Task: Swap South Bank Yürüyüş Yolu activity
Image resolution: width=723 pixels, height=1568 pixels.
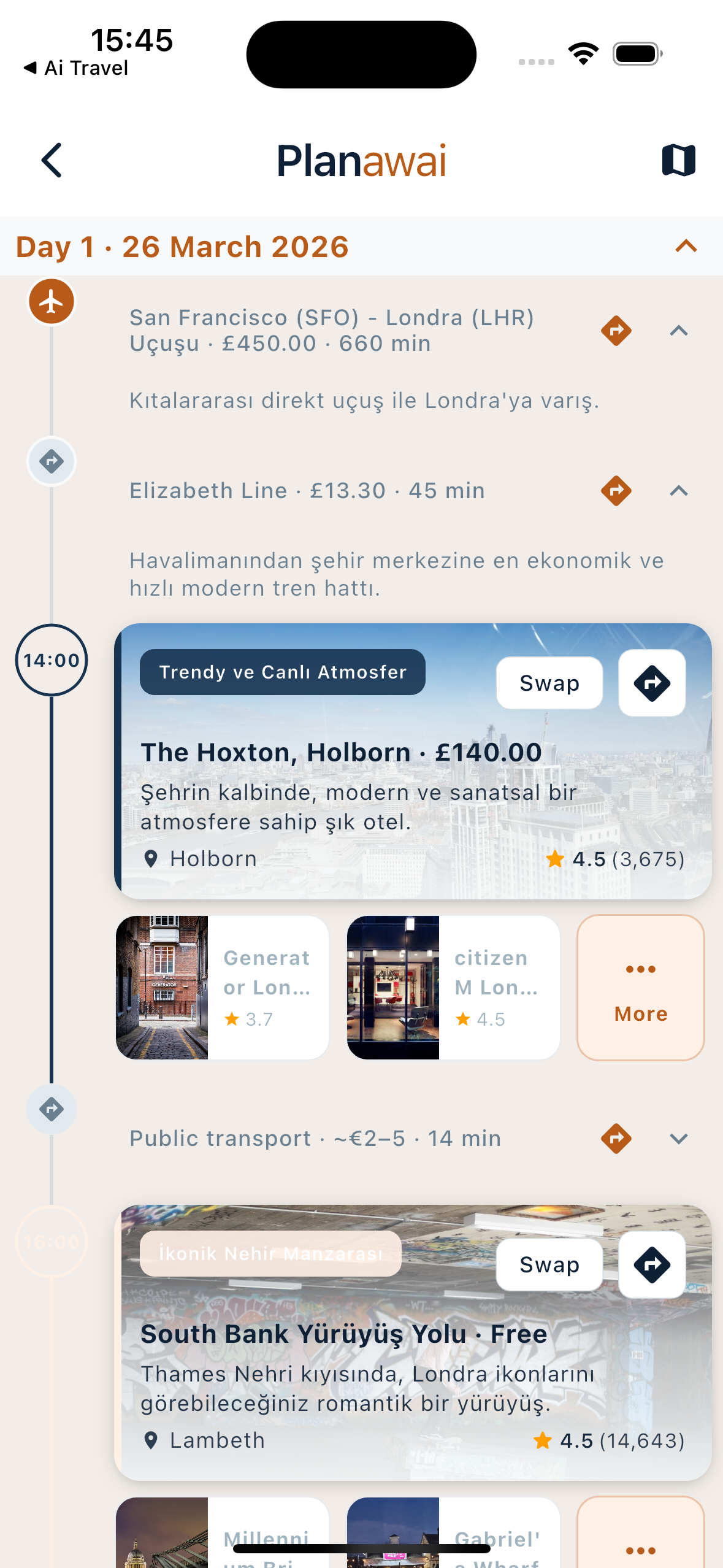Action: (x=549, y=1264)
